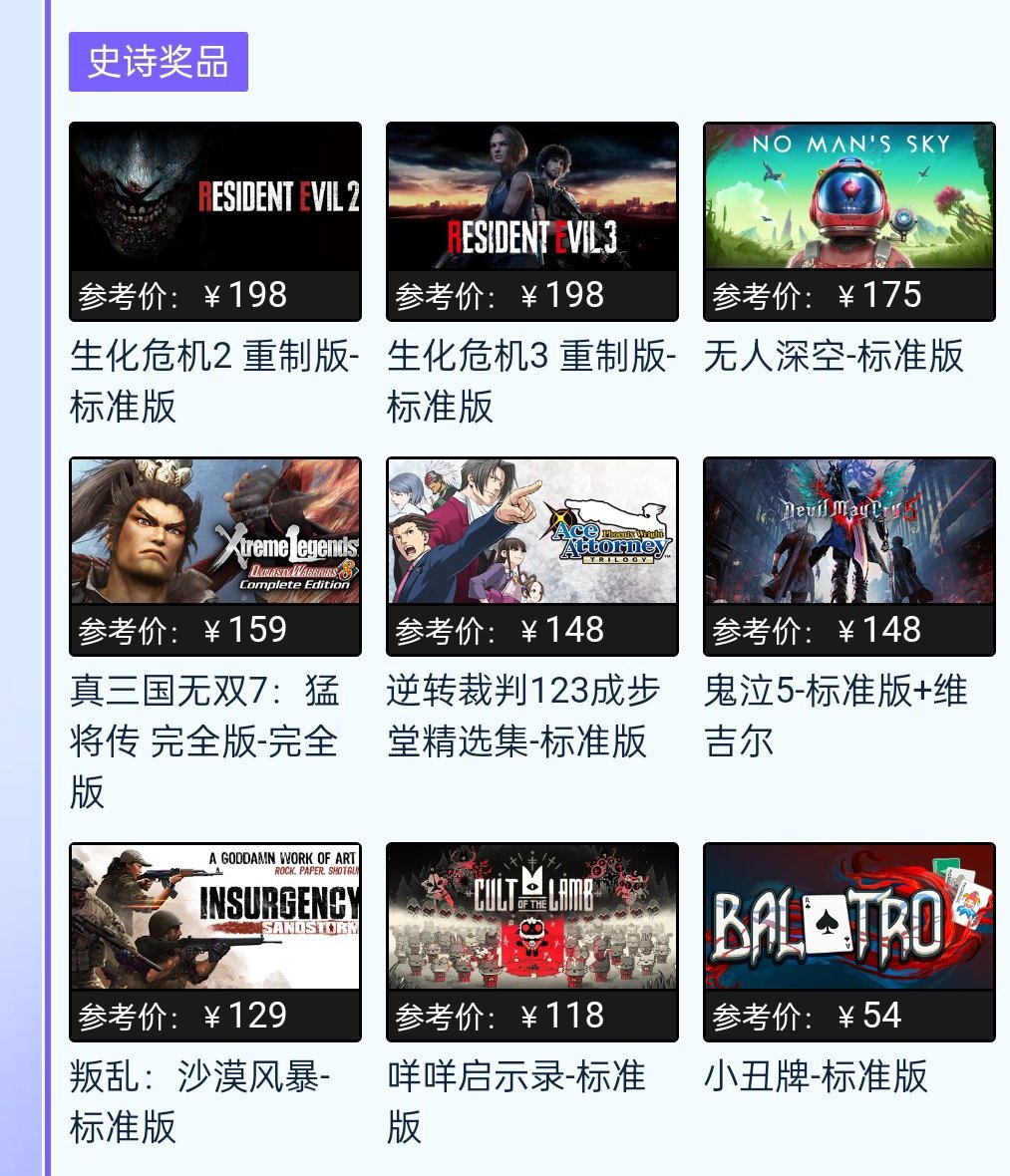The image size is (1010, 1176).
Task: Open the 生化危机2 重制版 game card
Action: coord(215,221)
